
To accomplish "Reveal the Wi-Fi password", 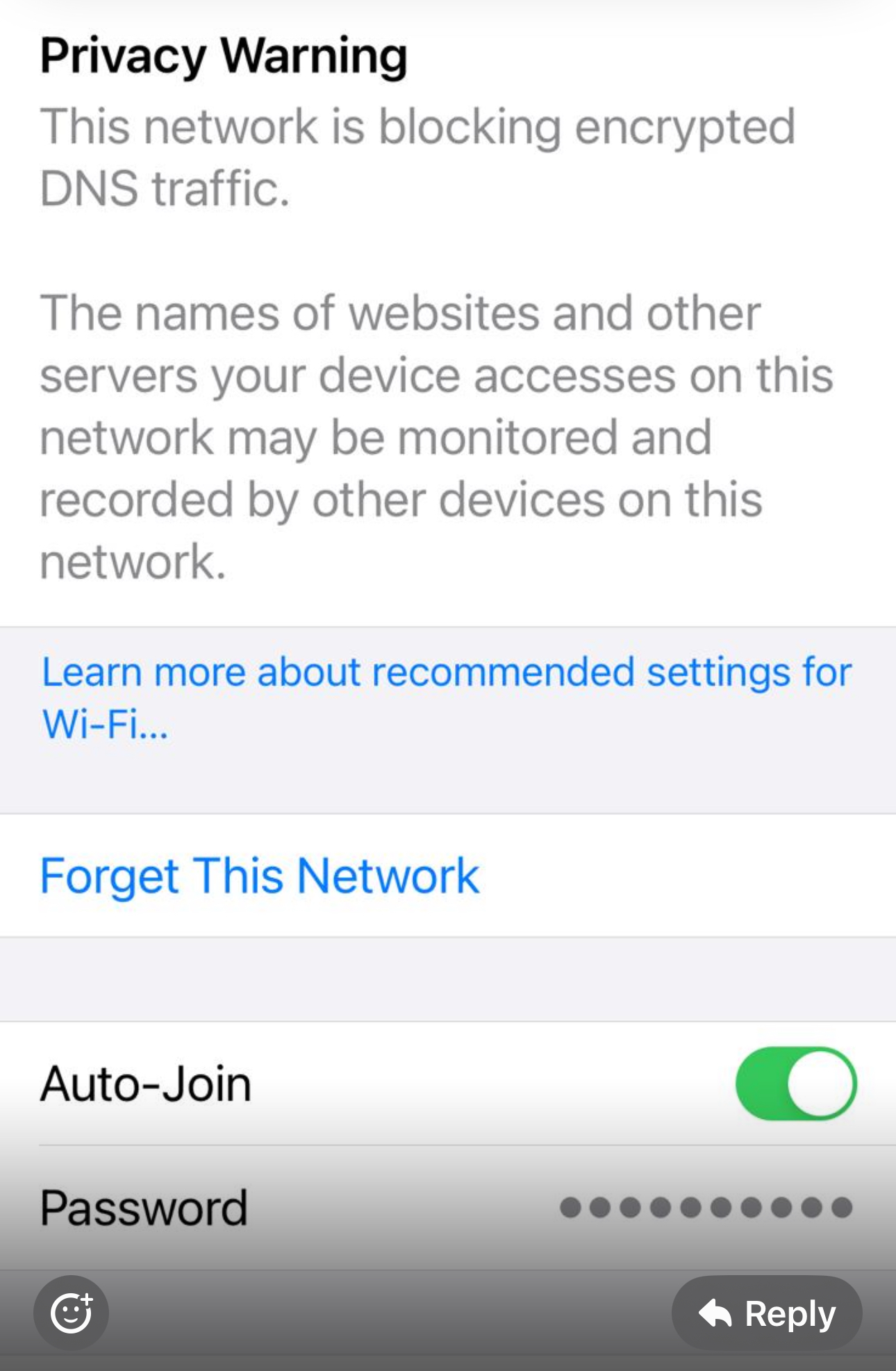I will [705, 1208].
